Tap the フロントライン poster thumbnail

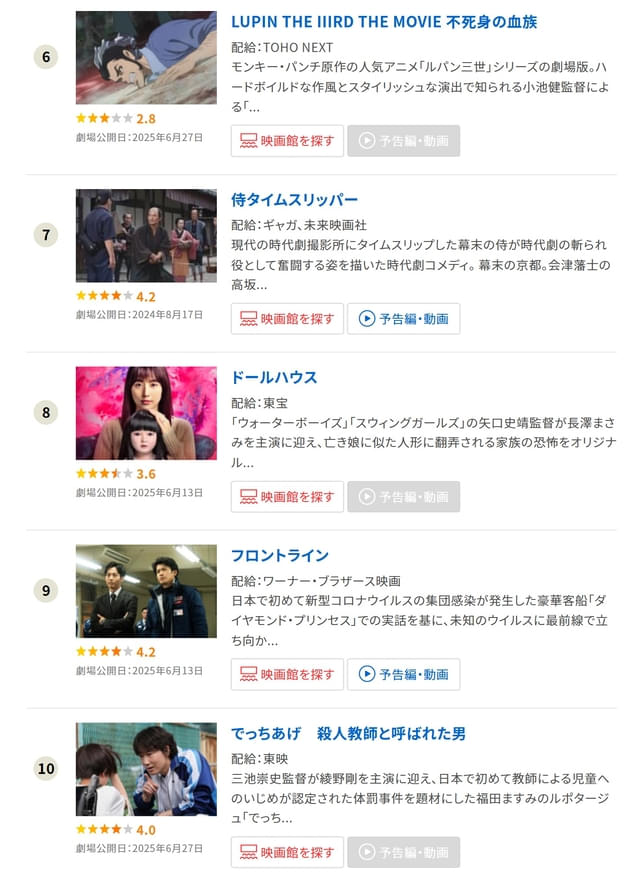[x=146, y=591]
